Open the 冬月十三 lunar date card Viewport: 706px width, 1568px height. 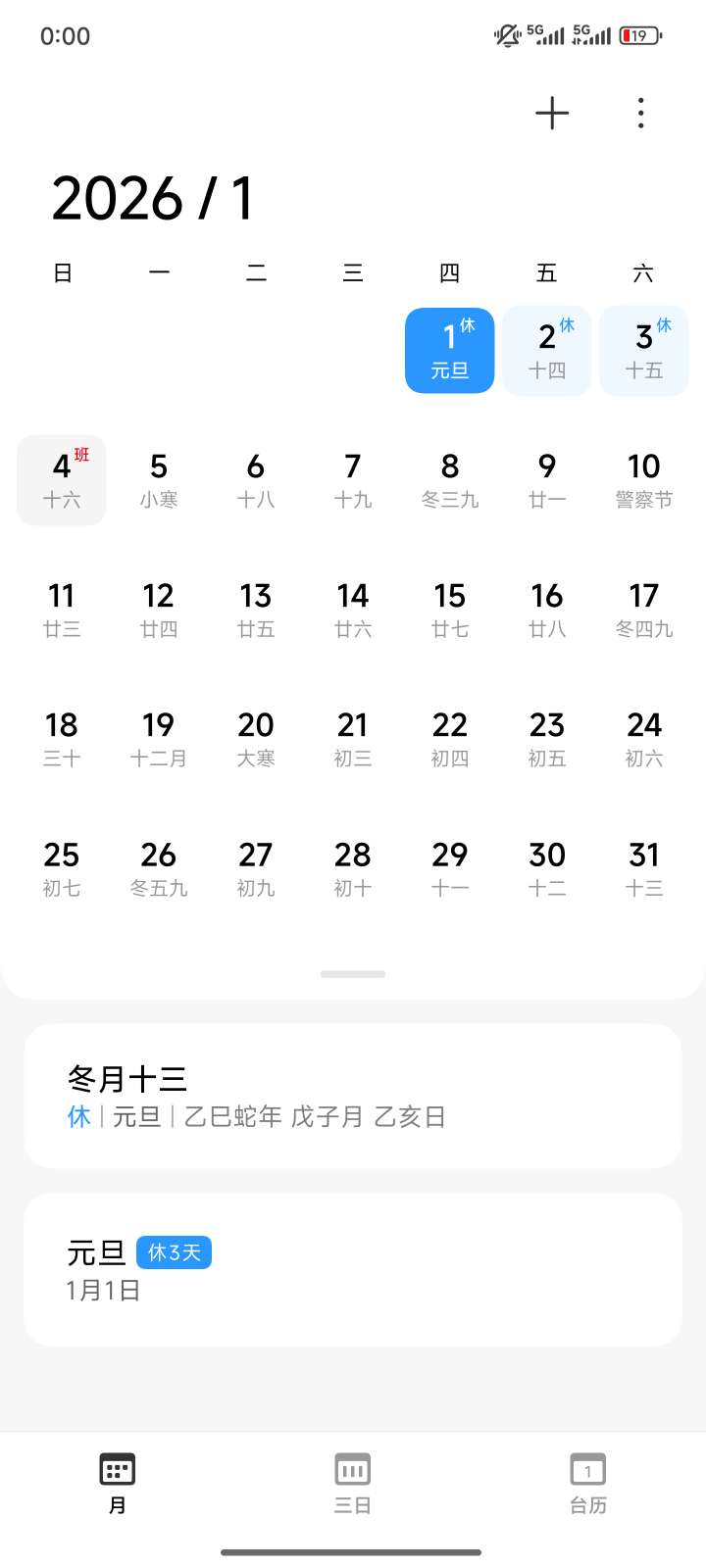point(352,1096)
